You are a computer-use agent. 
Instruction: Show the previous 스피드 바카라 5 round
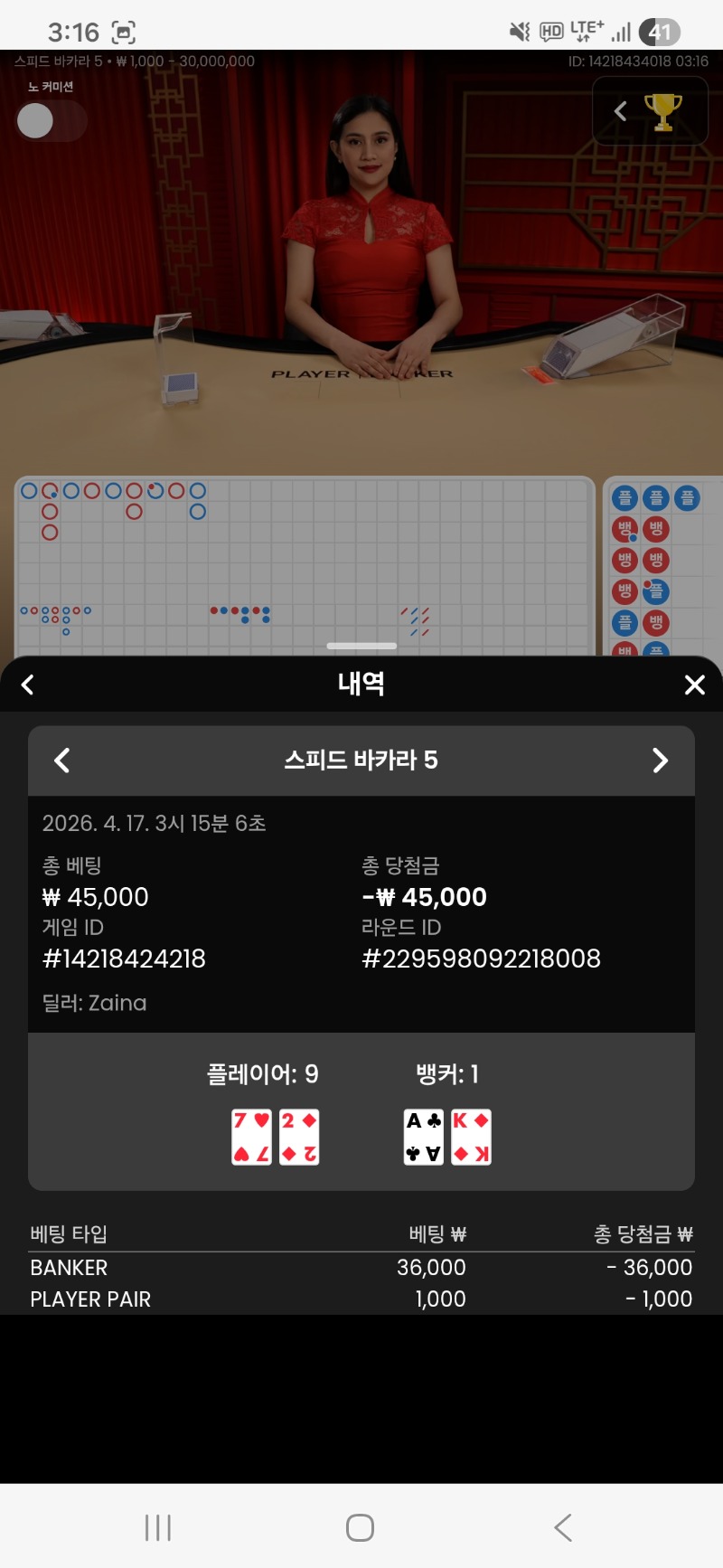[x=62, y=760]
